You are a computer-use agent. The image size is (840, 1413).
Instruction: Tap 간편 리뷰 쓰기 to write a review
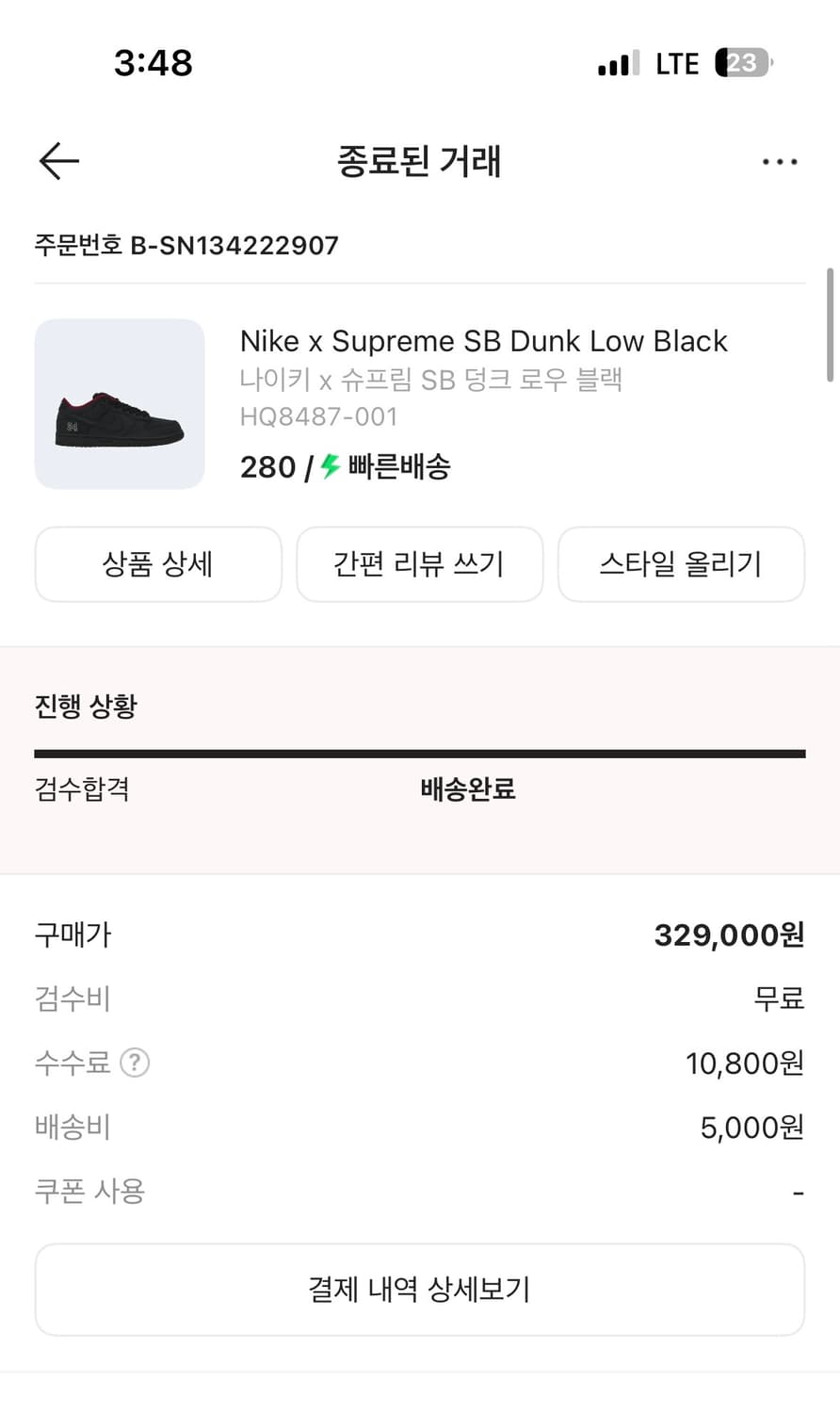pos(420,563)
